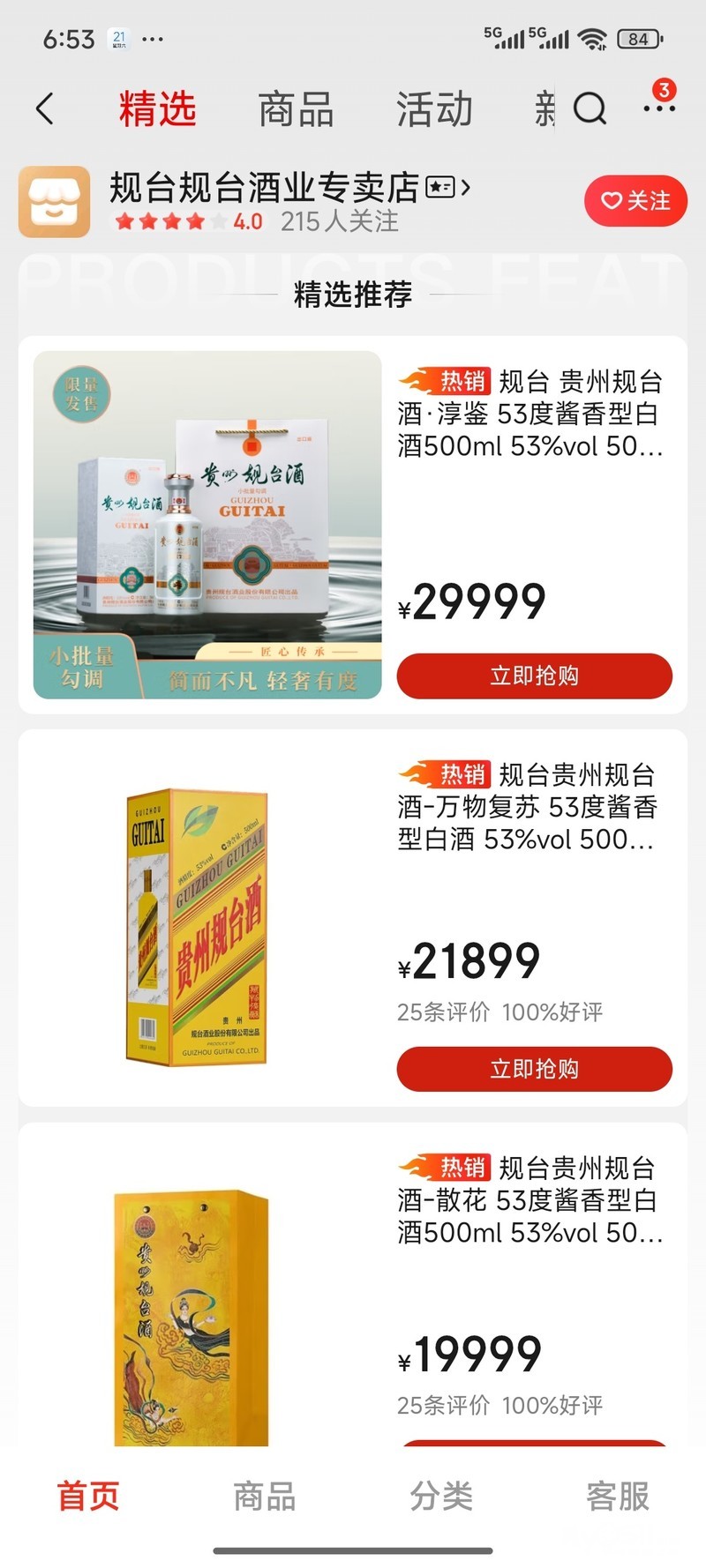Contact 客服 from the bottom bar

point(618,1497)
